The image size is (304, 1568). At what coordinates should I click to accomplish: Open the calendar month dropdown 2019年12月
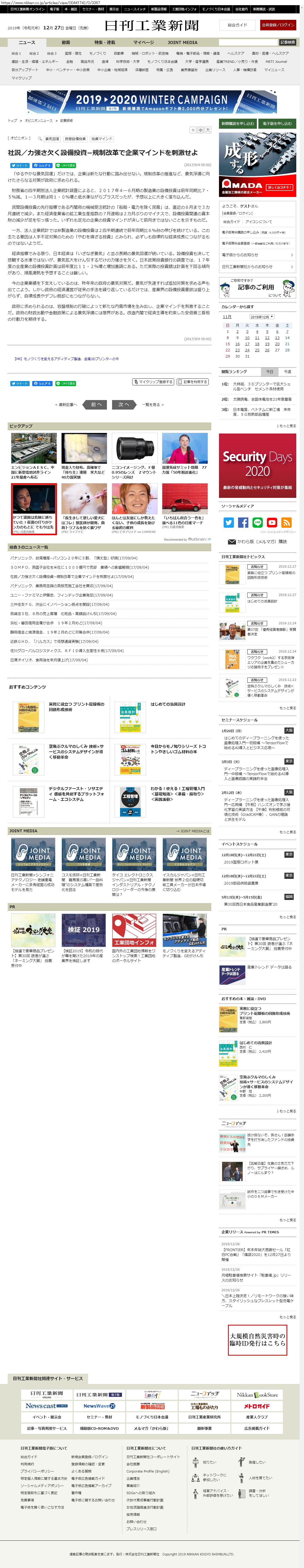point(262,317)
